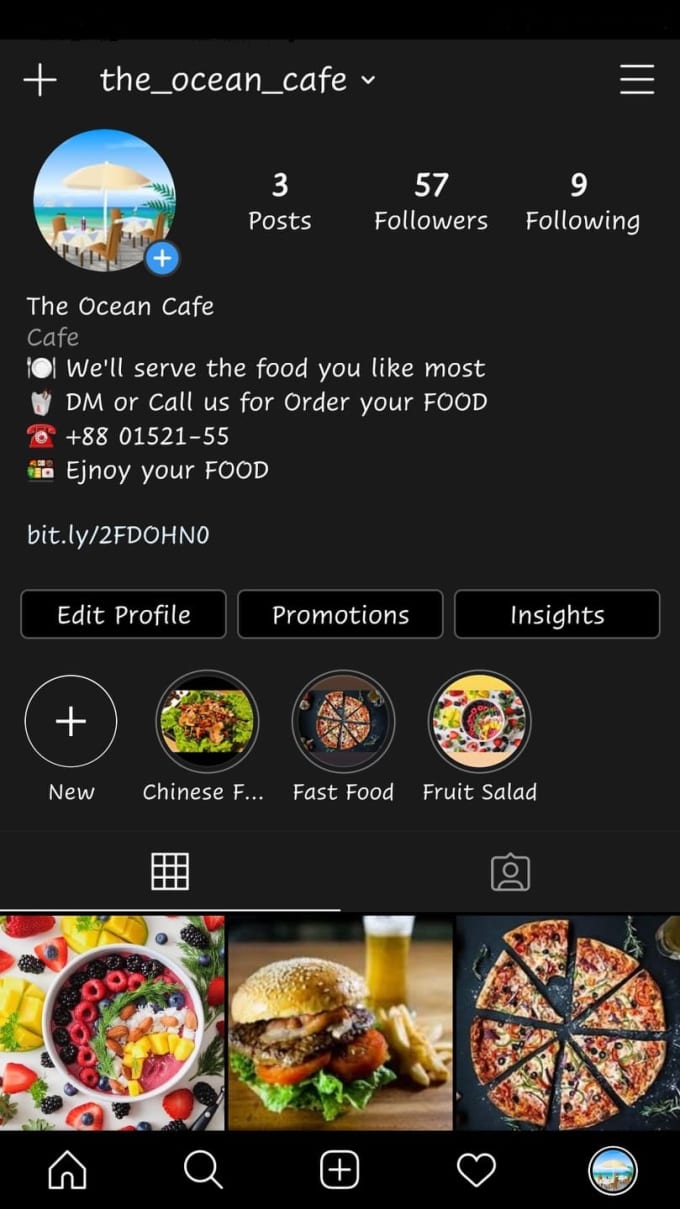Screen dimensions: 680x1209
Task: Tap the Edit Profile button
Action: click(x=124, y=615)
